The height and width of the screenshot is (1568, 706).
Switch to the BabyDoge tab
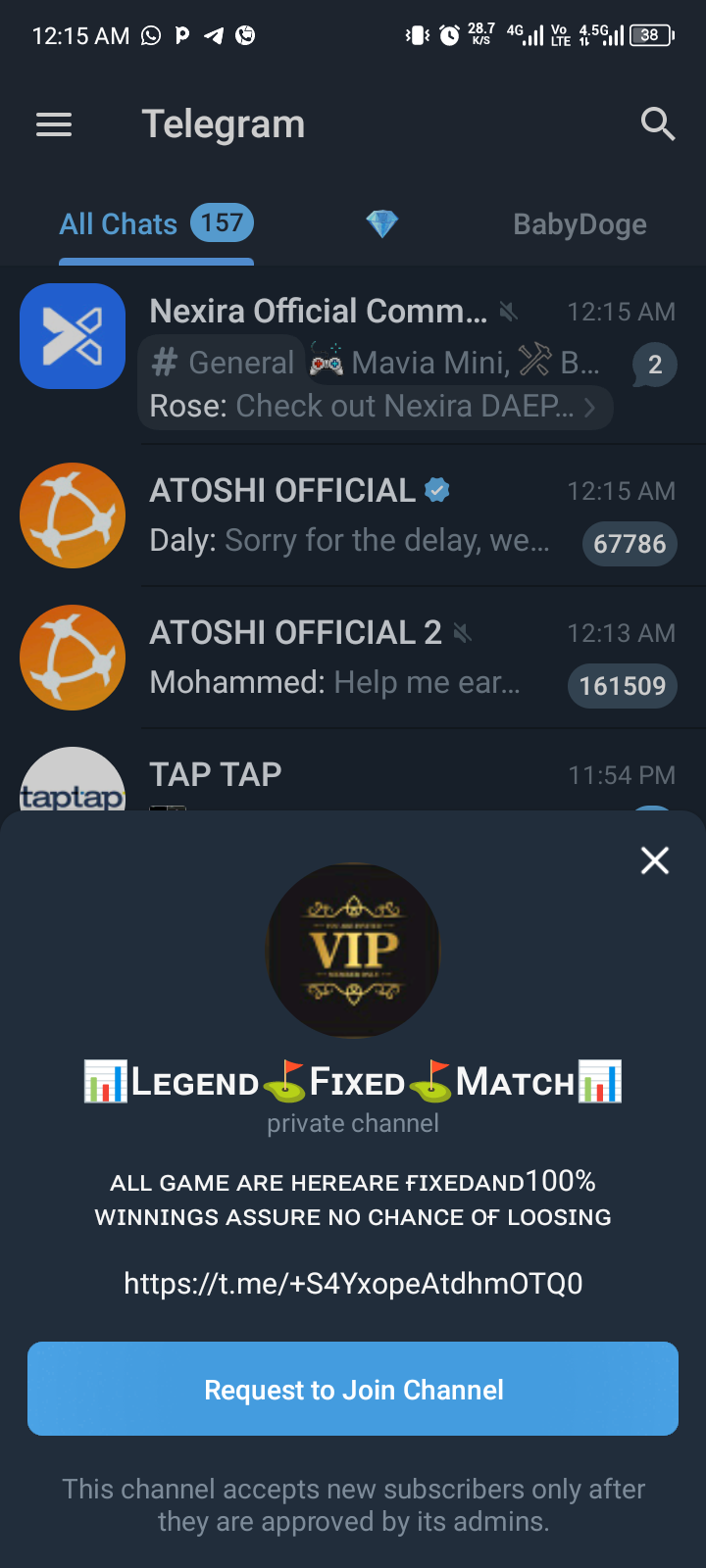(x=580, y=224)
